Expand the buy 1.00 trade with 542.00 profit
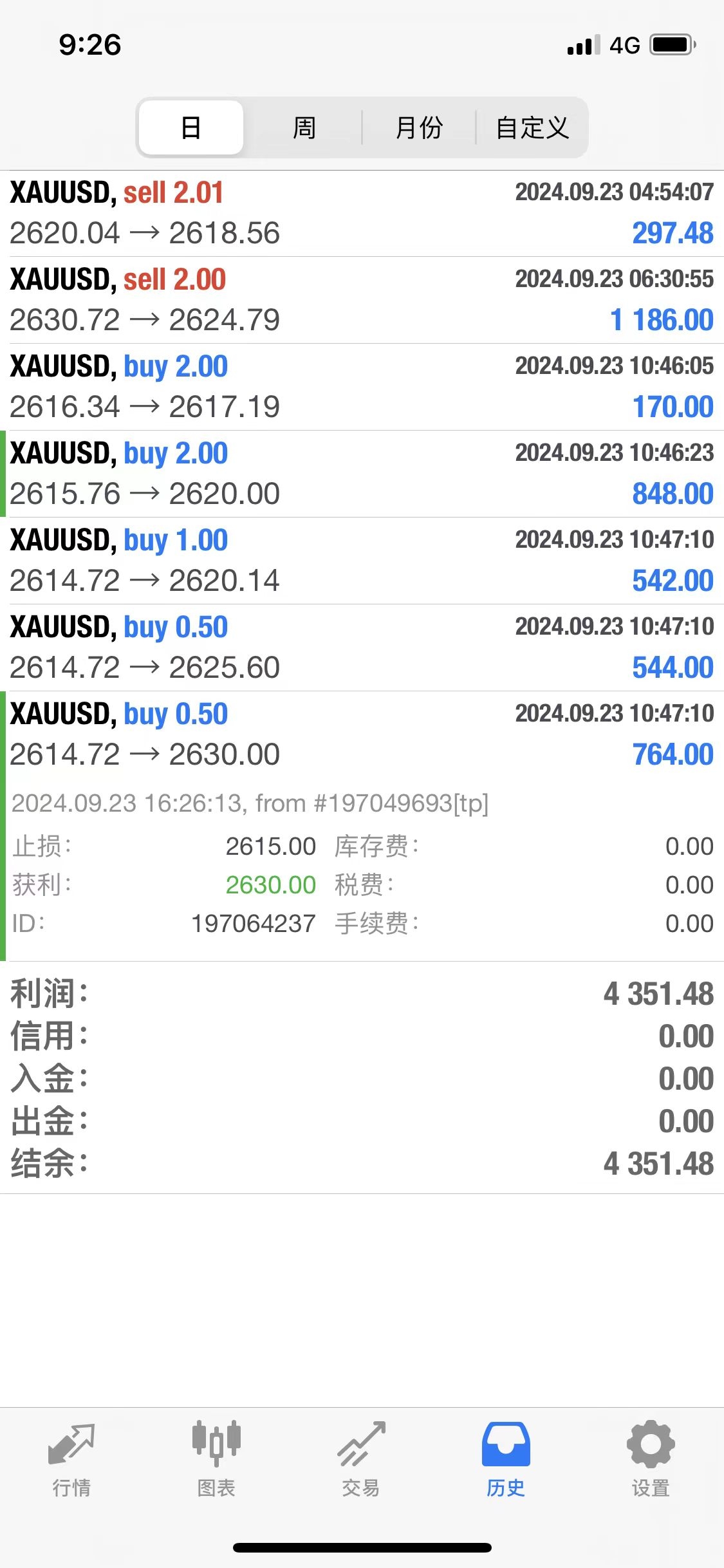Image resolution: width=724 pixels, height=1568 pixels. coord(362,561)
